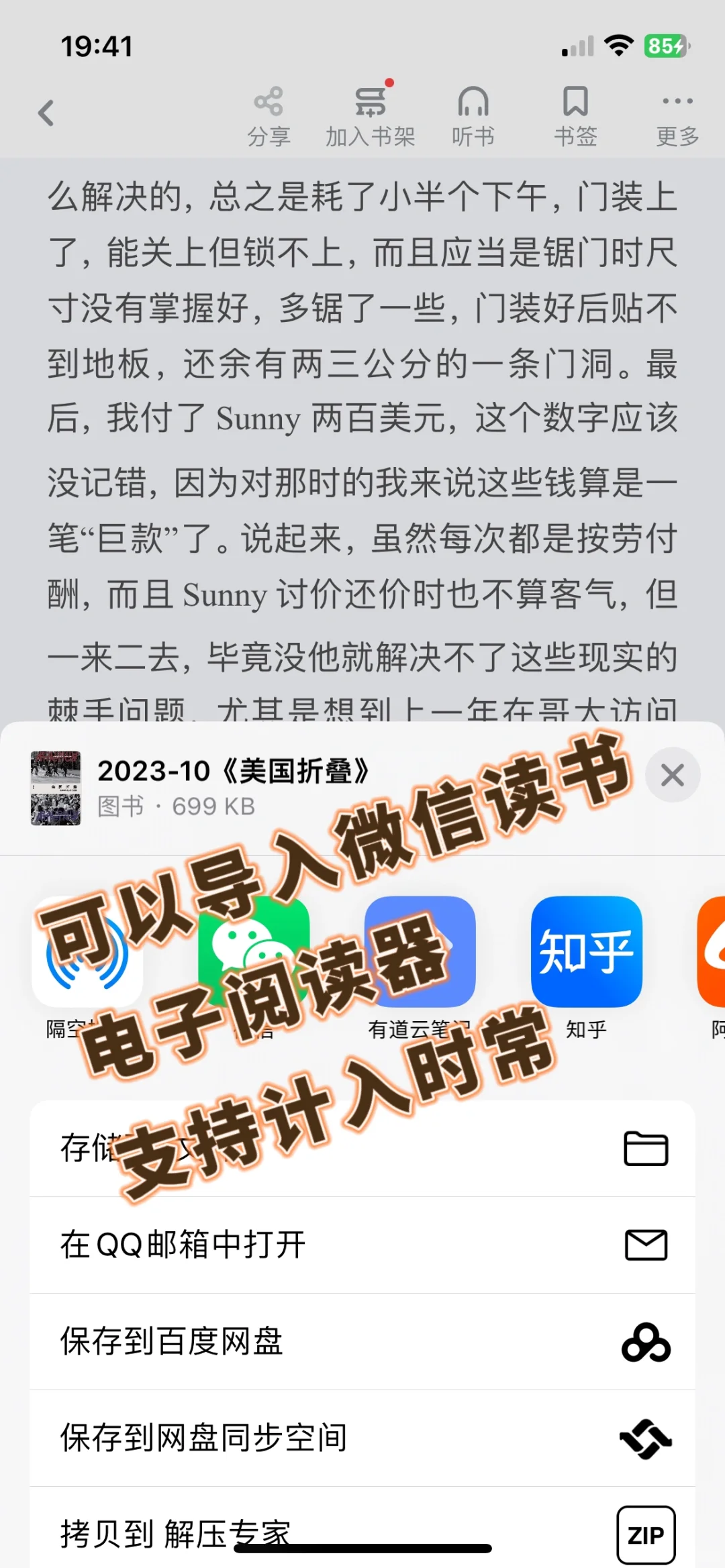
Task: Close the share sheet
Action: point(673,775)
